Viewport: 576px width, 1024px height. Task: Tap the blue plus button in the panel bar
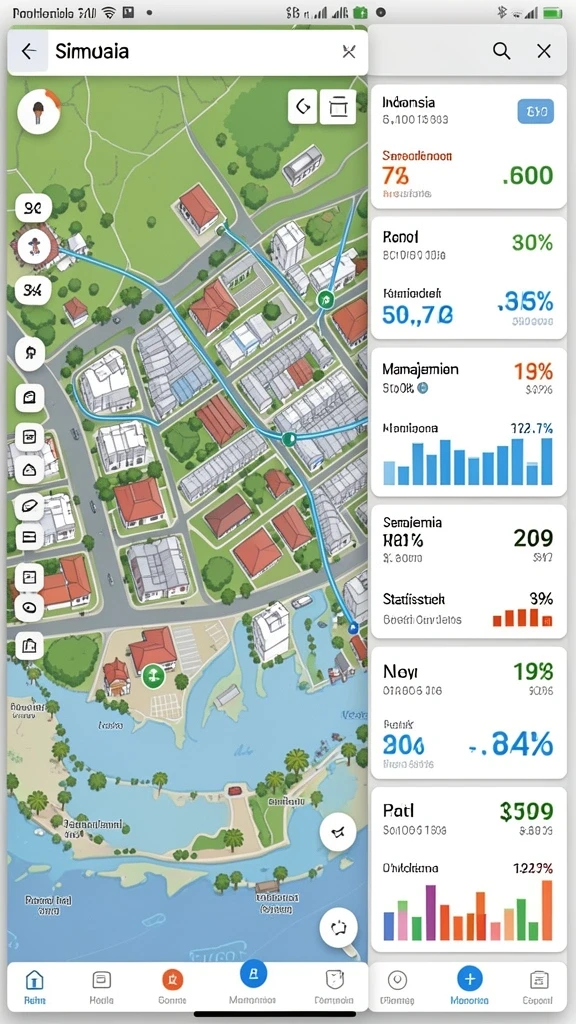click(x=470, y=980)
